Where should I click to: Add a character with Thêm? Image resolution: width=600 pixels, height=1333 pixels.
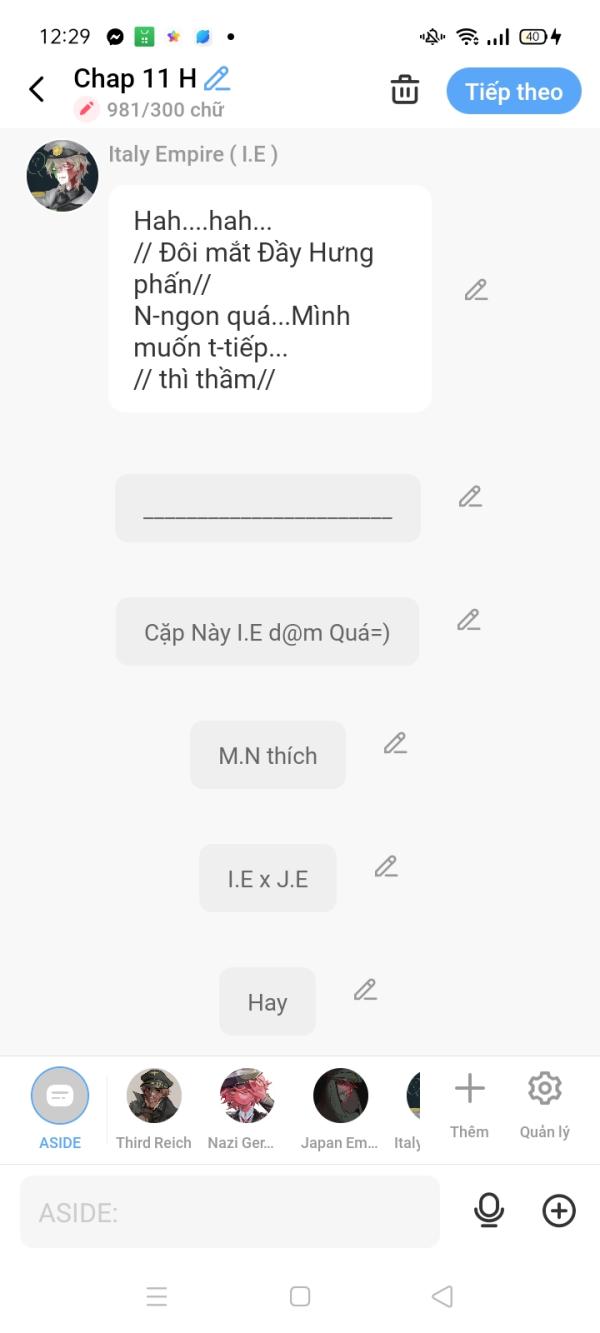pos(469,1105)
